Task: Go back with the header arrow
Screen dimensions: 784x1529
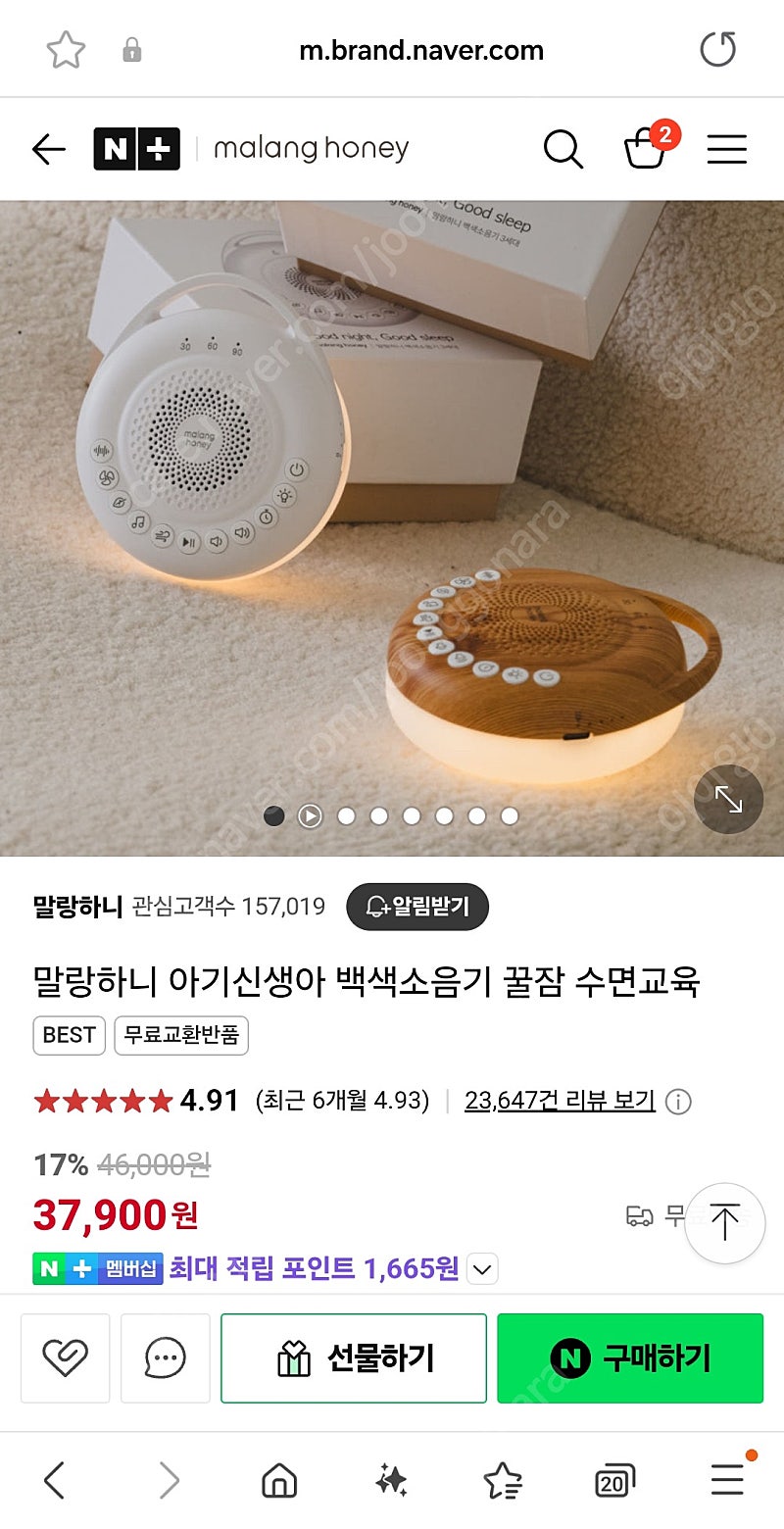Action: click(48, 149)
